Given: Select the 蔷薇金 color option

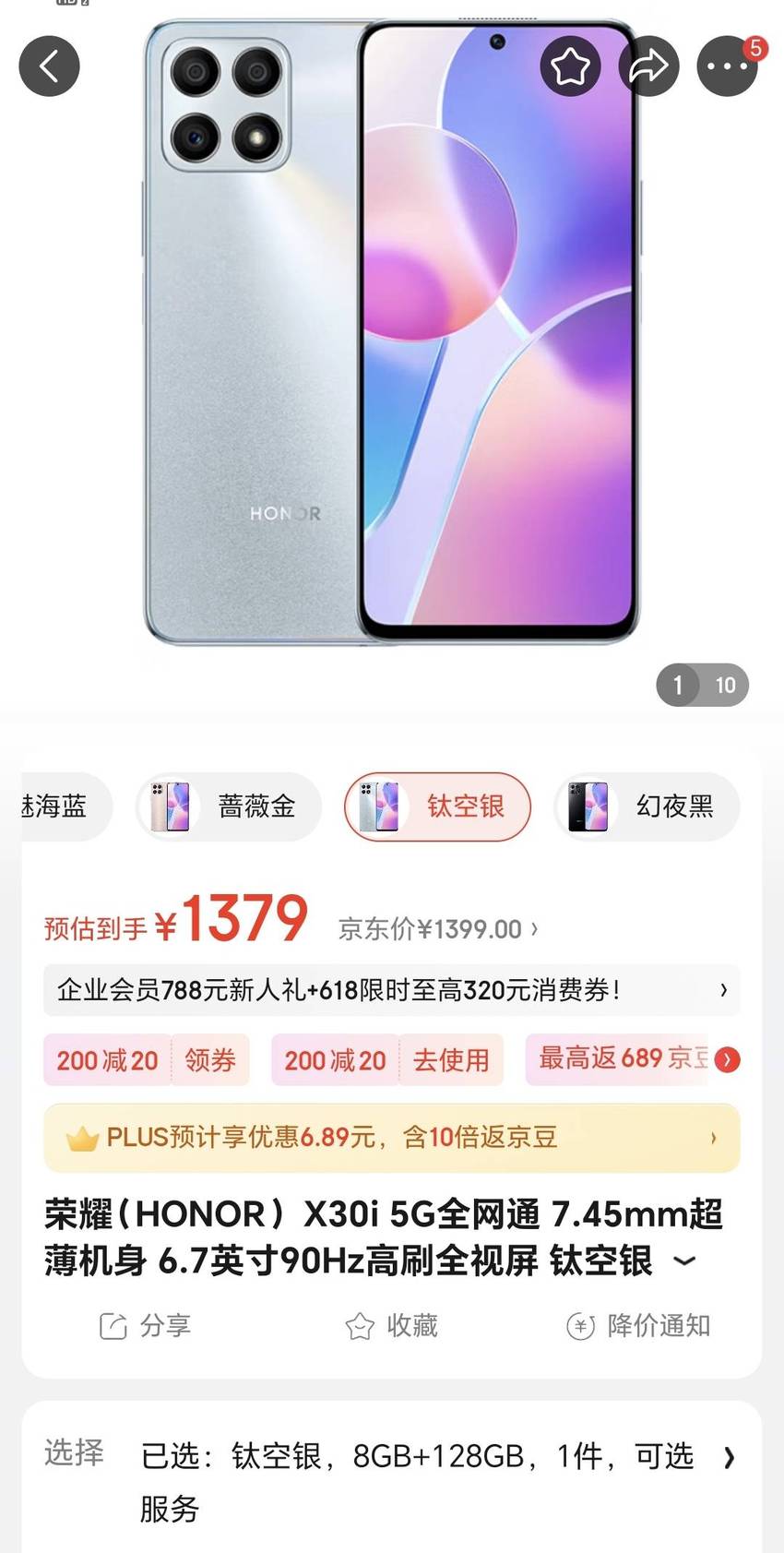Looking at the screenshot, I should coord(229,806).
